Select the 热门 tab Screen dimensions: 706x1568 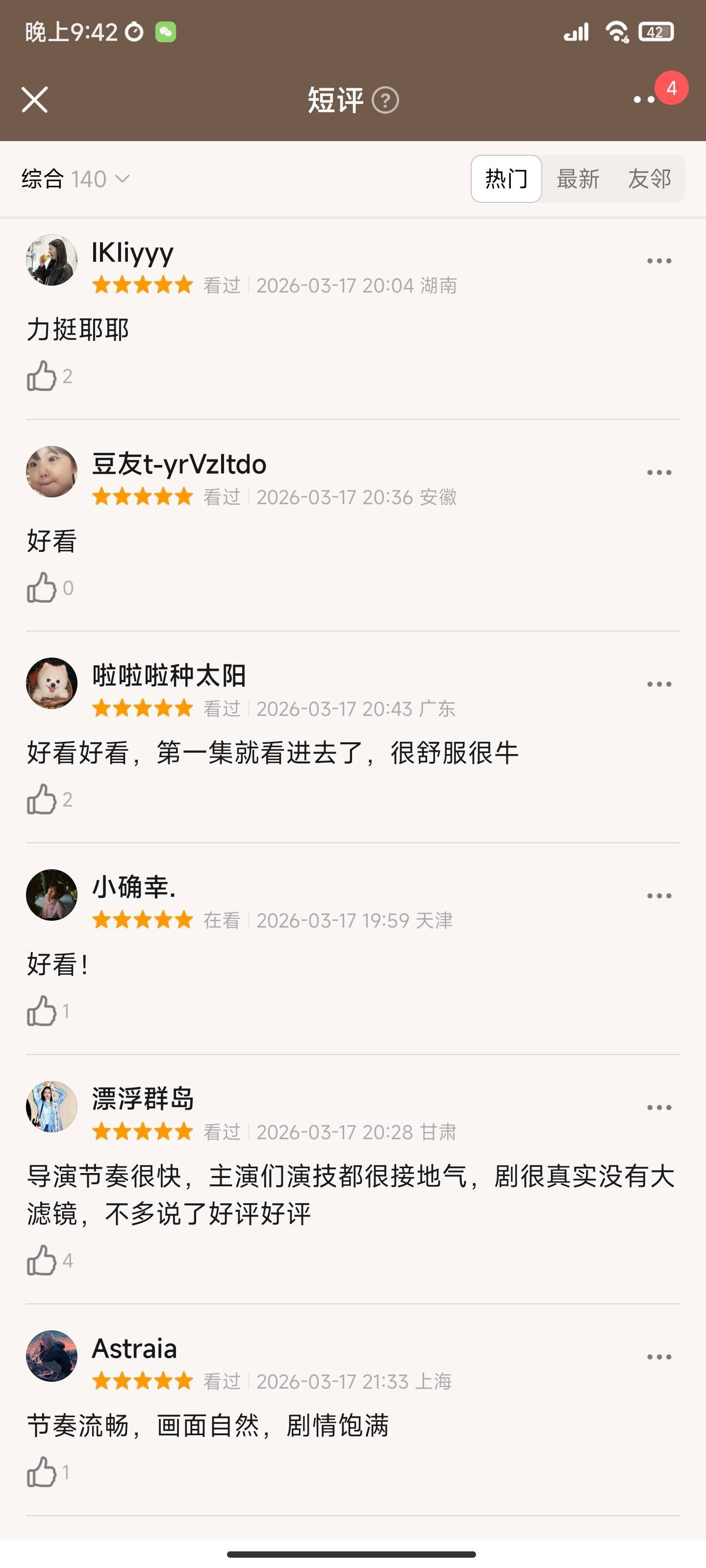point(506,179)
